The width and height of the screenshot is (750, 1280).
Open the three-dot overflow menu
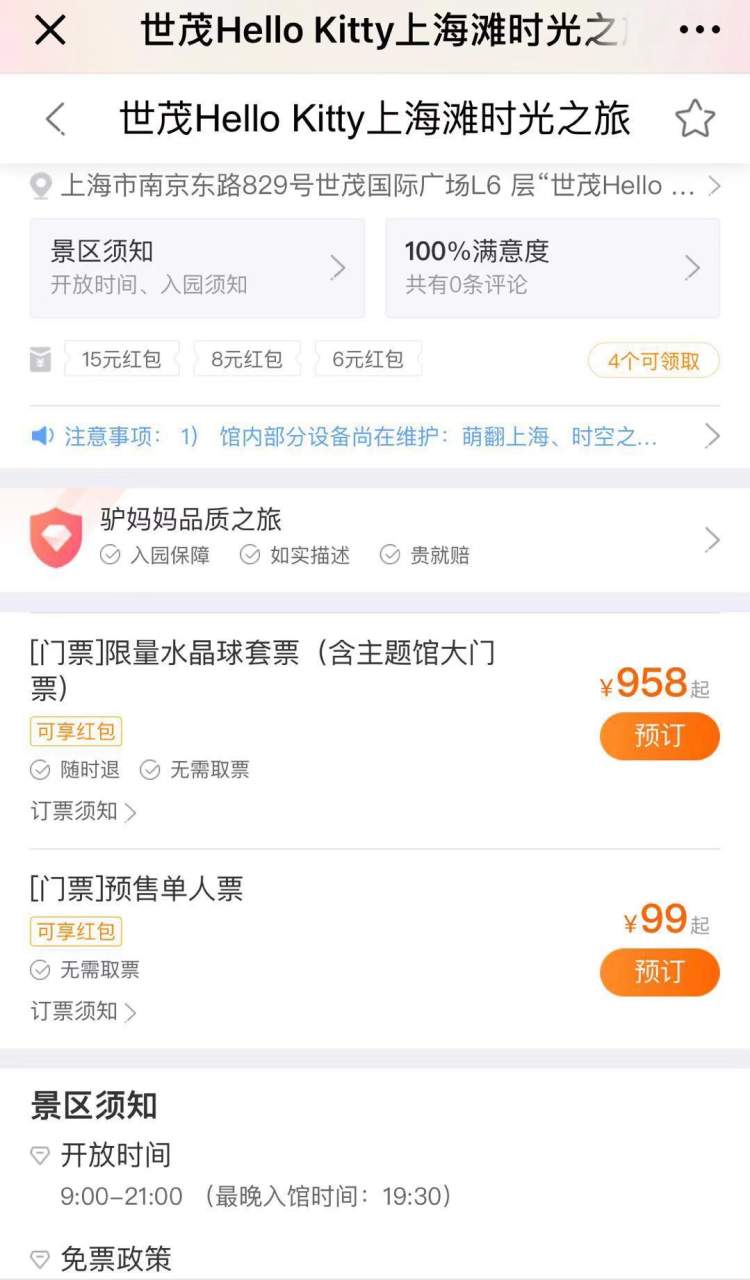click(699, 30)
